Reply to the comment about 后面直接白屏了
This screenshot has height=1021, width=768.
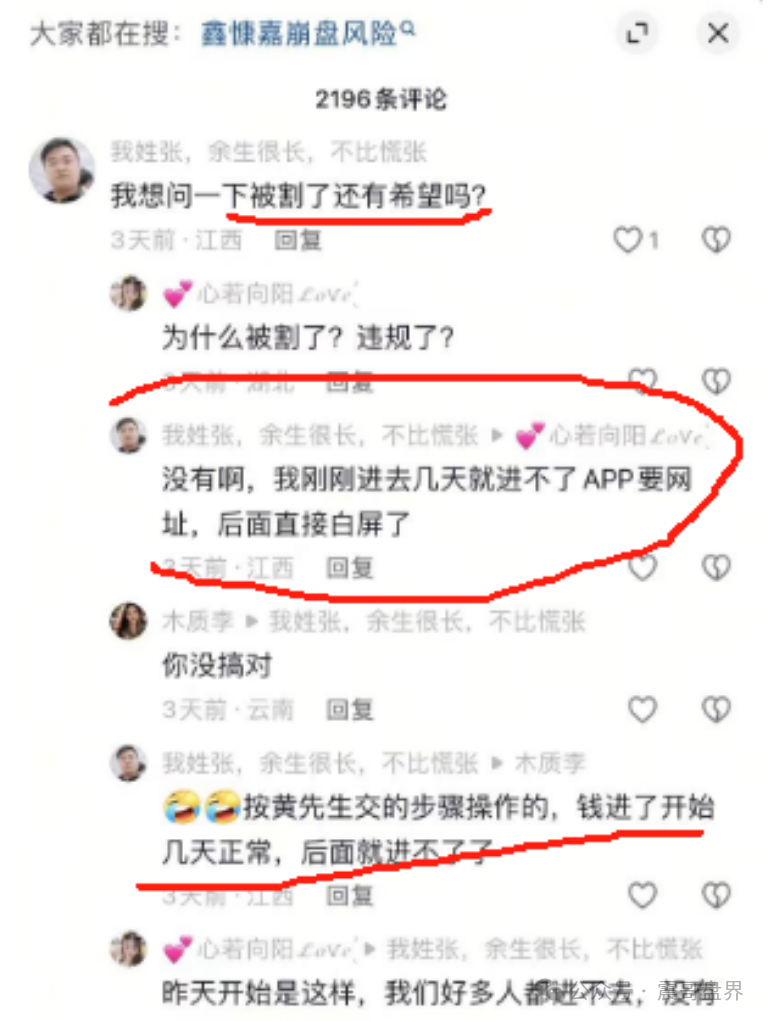coord(349,568)
